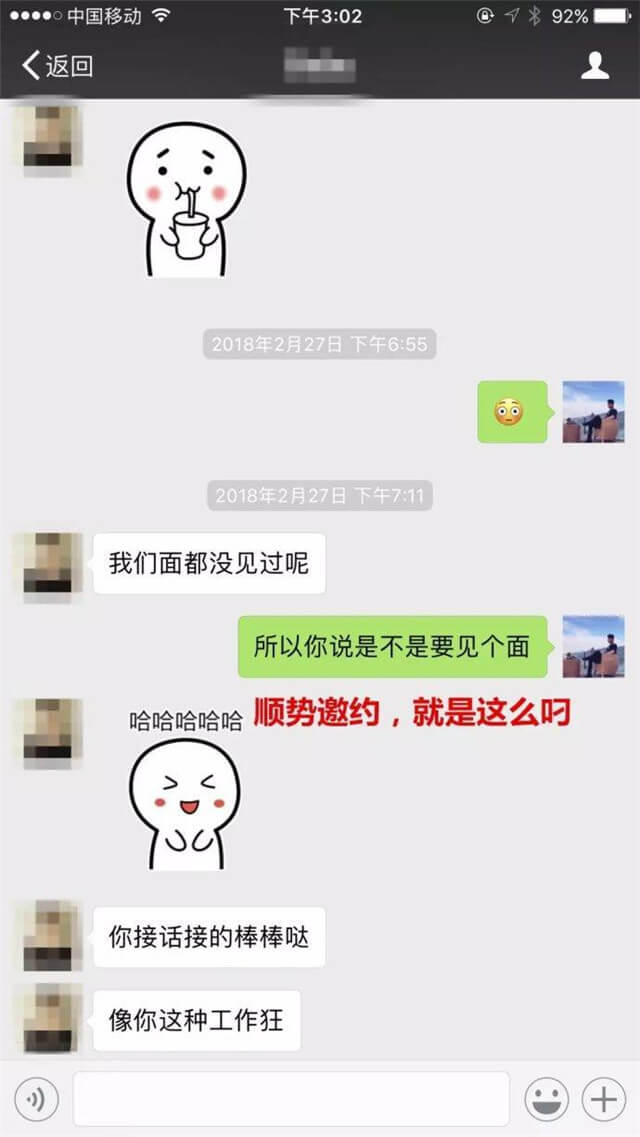The height and width of the screenshot is (1137, 640).
Task: Open chat details via the person icon
Action: tap(595, 66)
